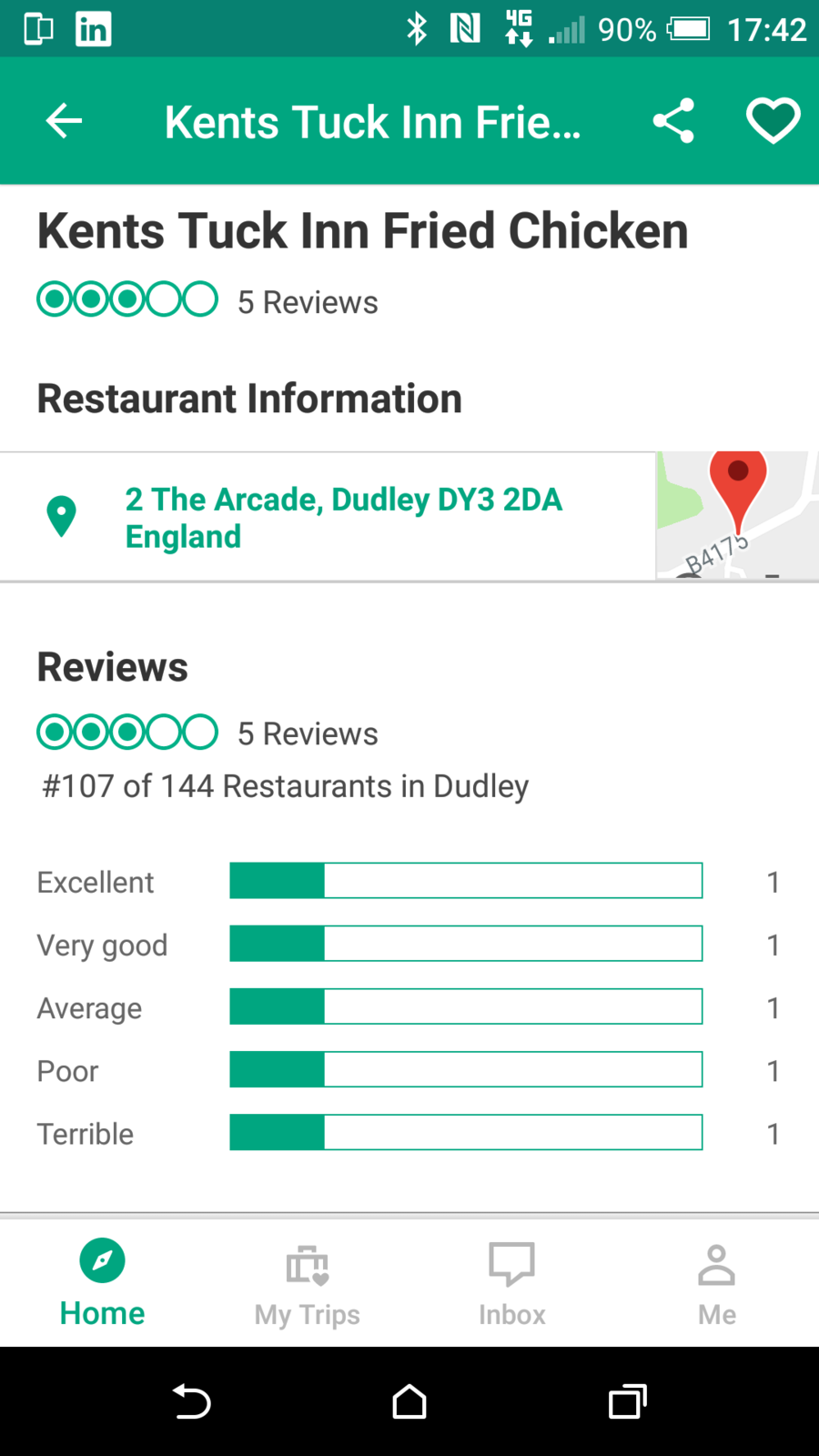
Task: Open the map thumbnail with red pin
Action: pos(737,515)
